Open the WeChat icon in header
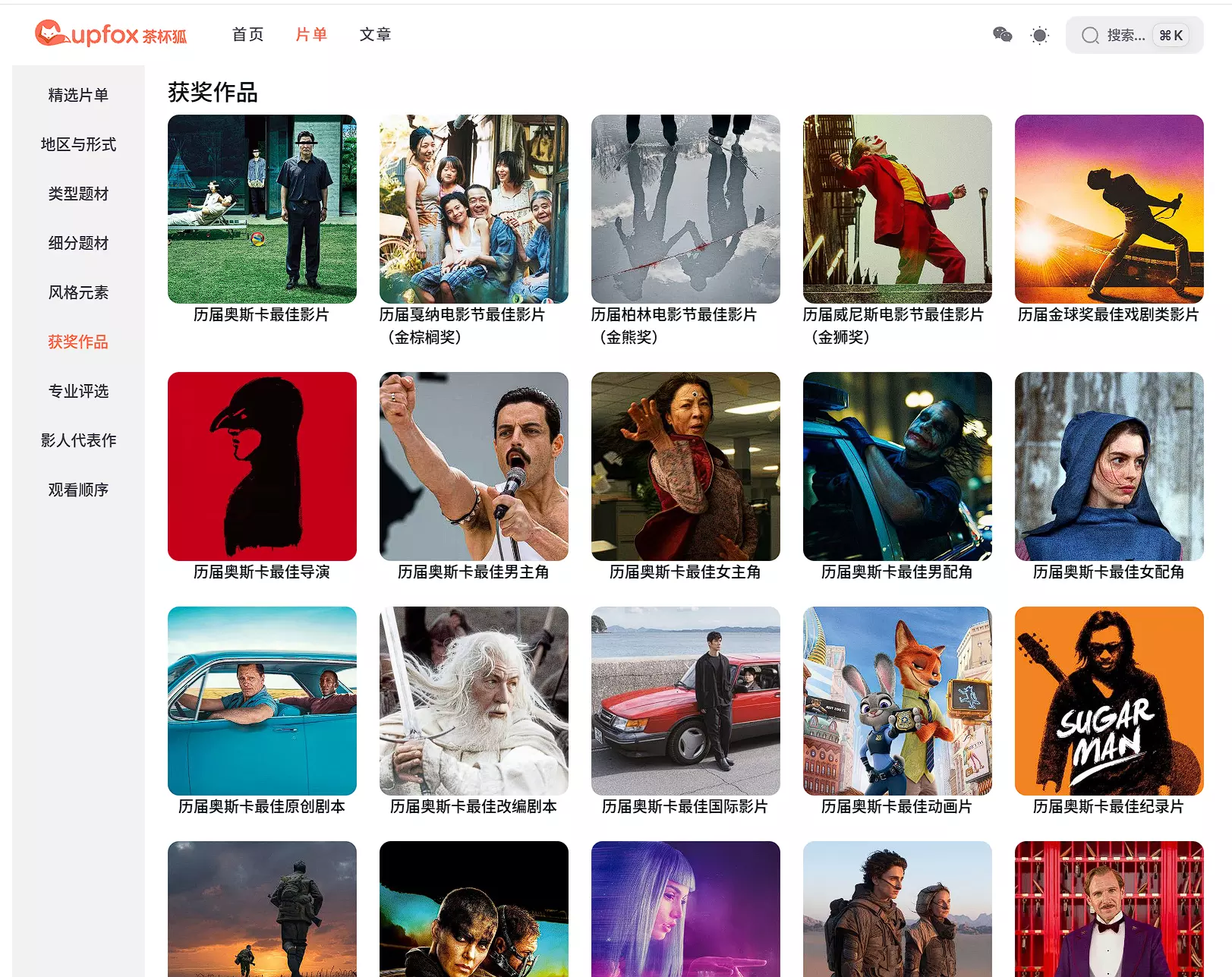Image resolution: width=1232 pixels, height=977 pixels. click(1002, 35)
